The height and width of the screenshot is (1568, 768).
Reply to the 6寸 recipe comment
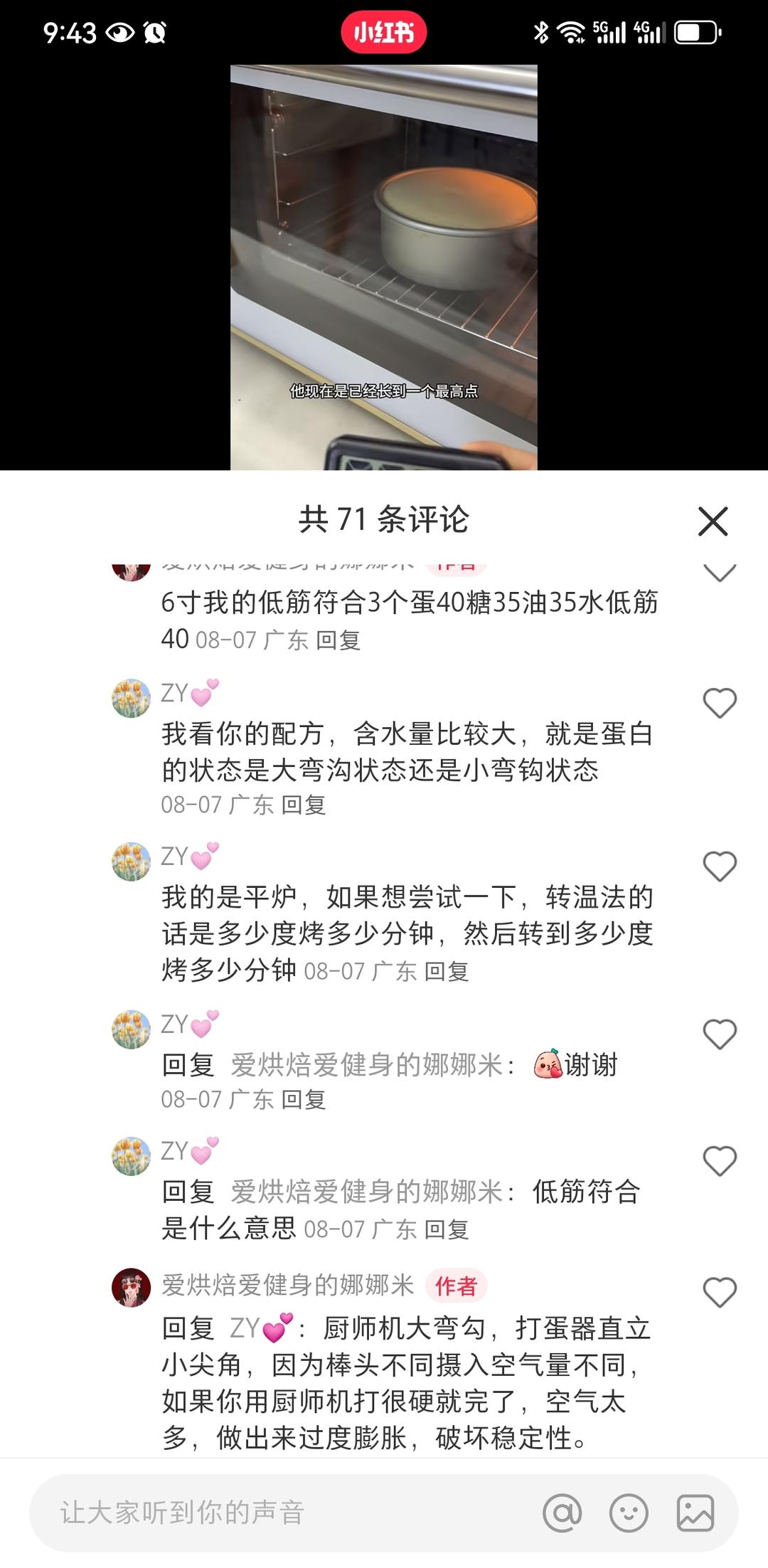[338, 640]
